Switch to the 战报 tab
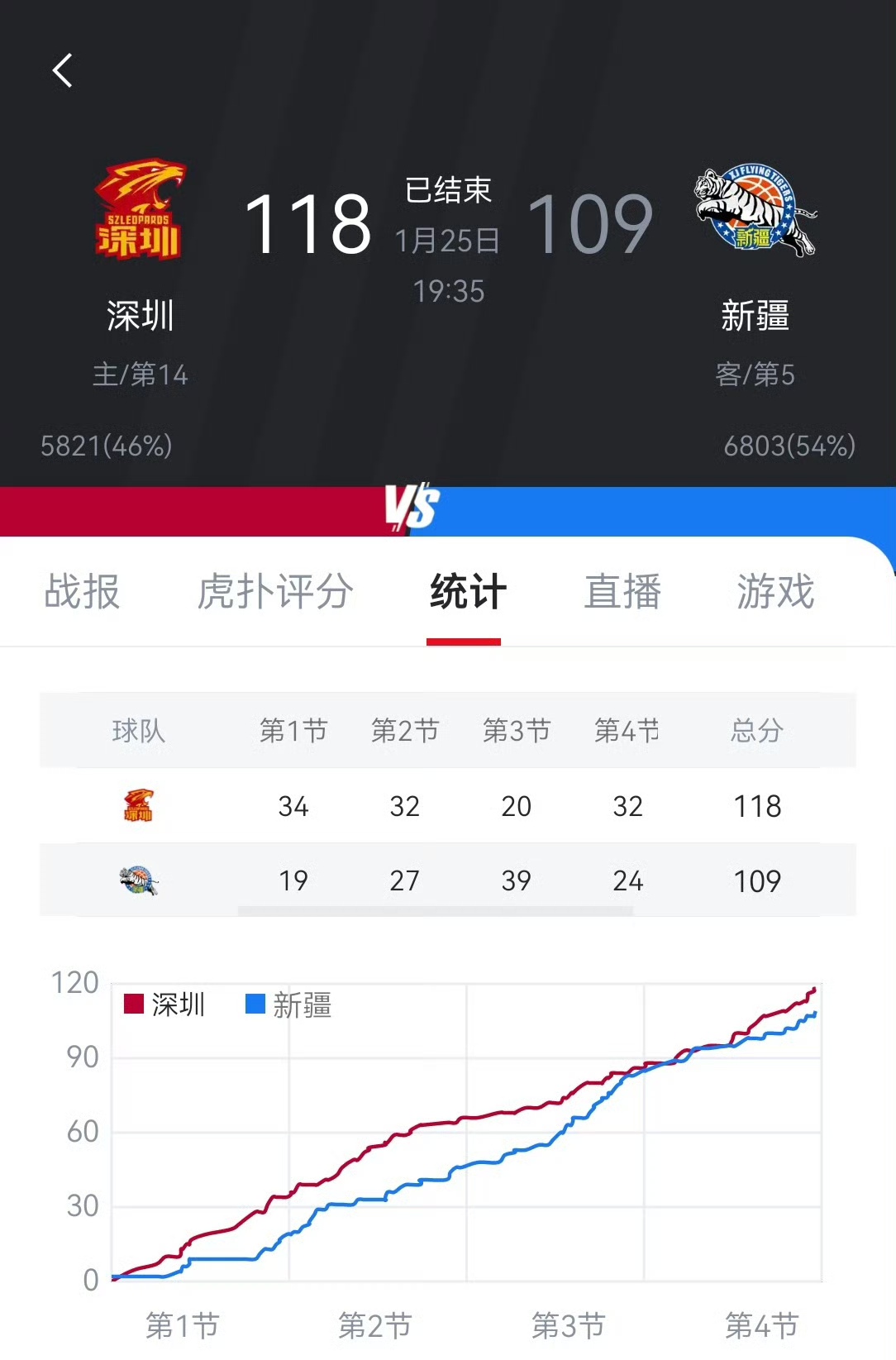 [x=82, y=592]
